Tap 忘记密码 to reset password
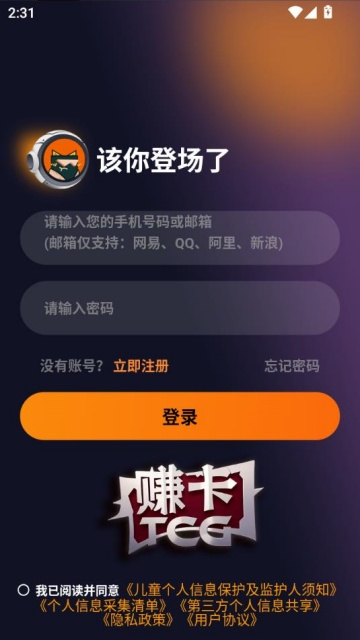Screen dimensions: 360x640 pos(291,366)
